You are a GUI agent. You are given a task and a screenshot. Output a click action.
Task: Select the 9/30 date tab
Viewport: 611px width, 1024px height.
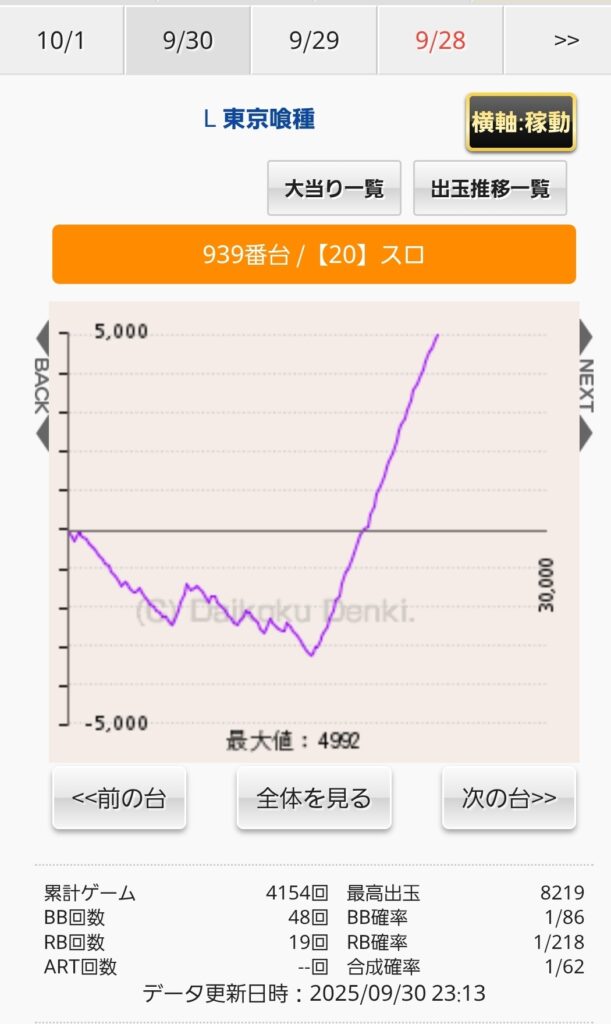click(x=187, y=40)
